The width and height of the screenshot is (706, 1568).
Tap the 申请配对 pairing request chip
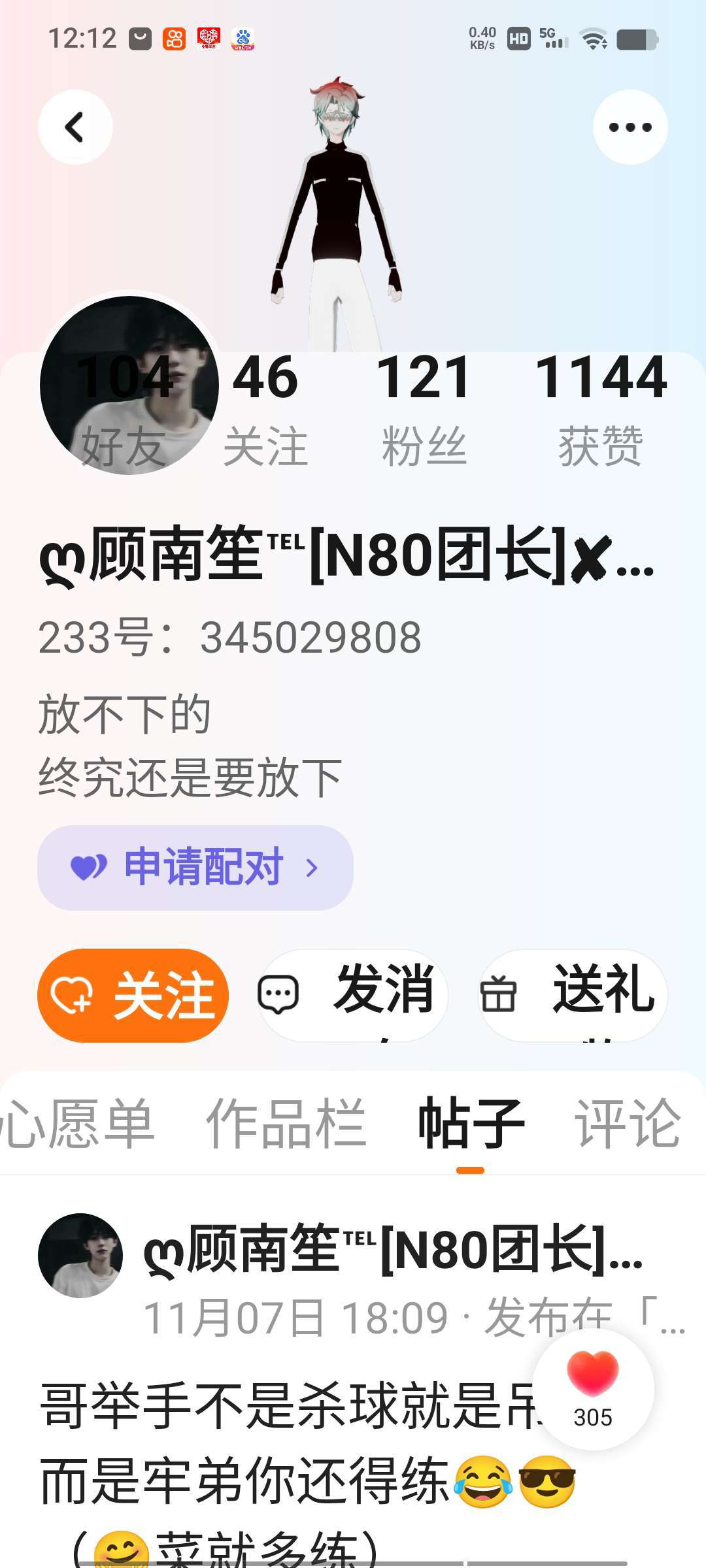coord(195,868)
